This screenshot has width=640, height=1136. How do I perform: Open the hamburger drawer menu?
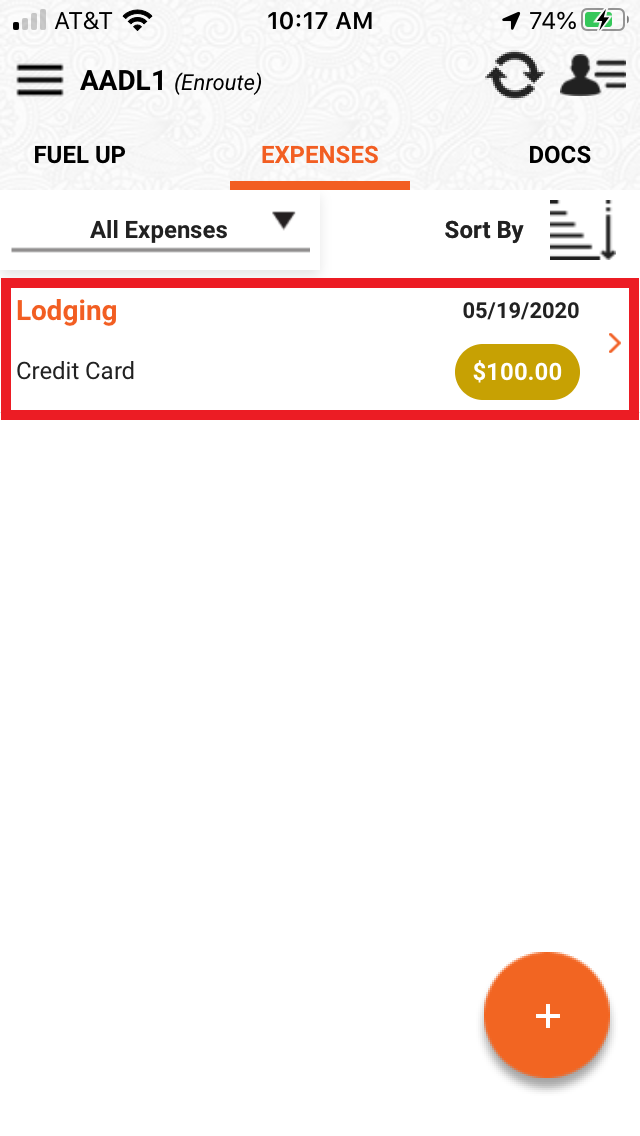(39, 80)
